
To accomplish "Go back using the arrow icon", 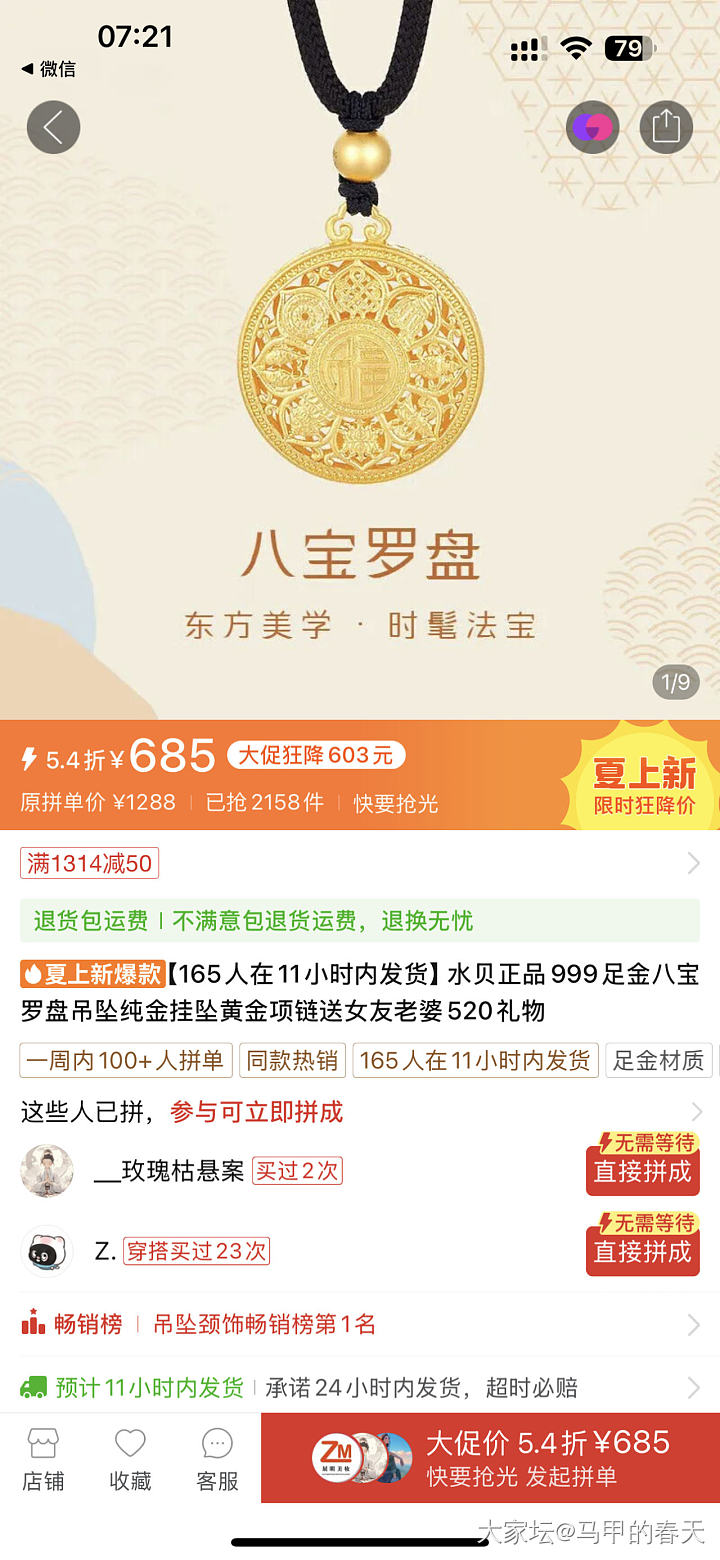I will pyautogui.click(x=53, y=127).
